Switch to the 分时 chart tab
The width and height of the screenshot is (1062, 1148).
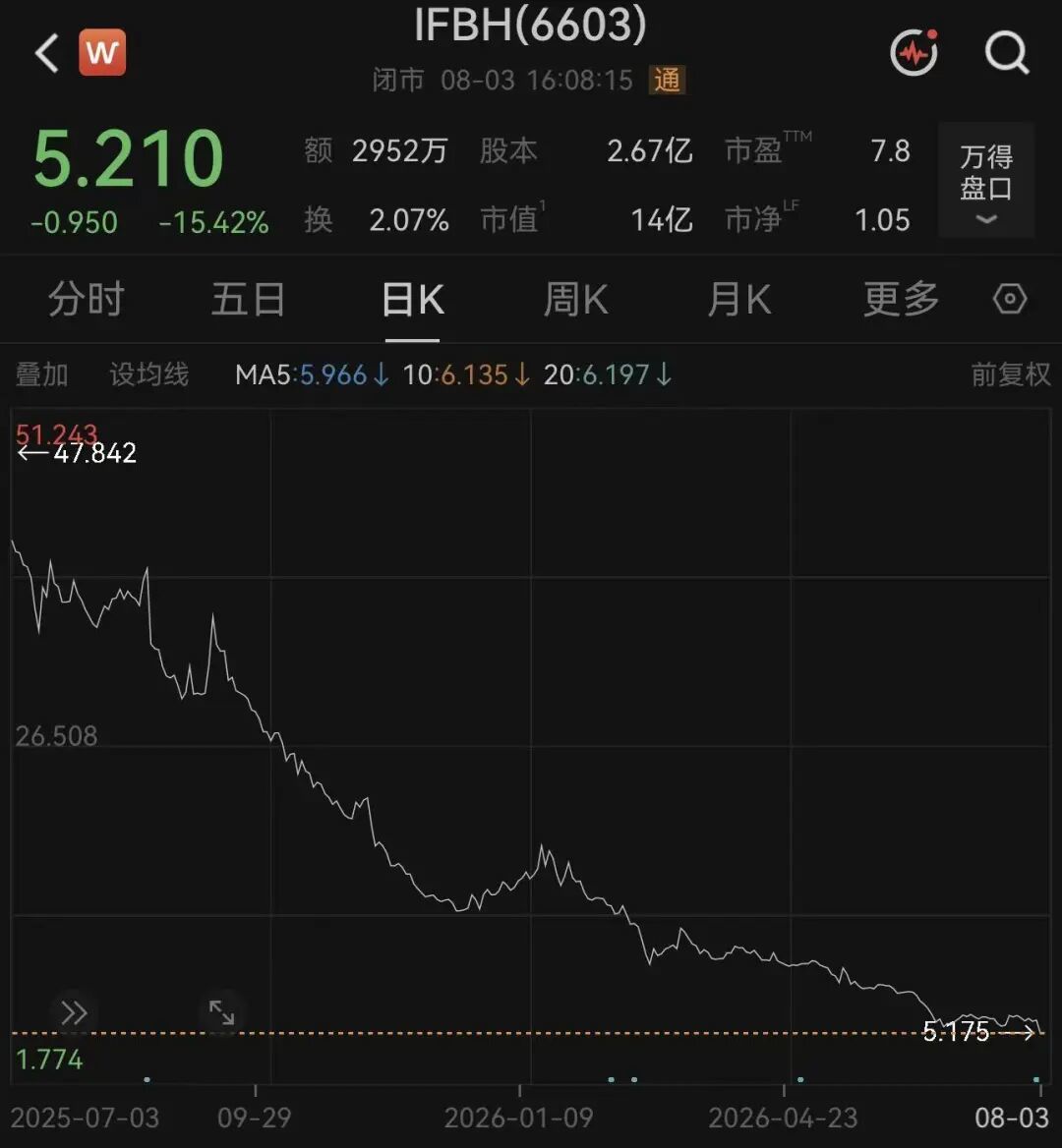87,300
